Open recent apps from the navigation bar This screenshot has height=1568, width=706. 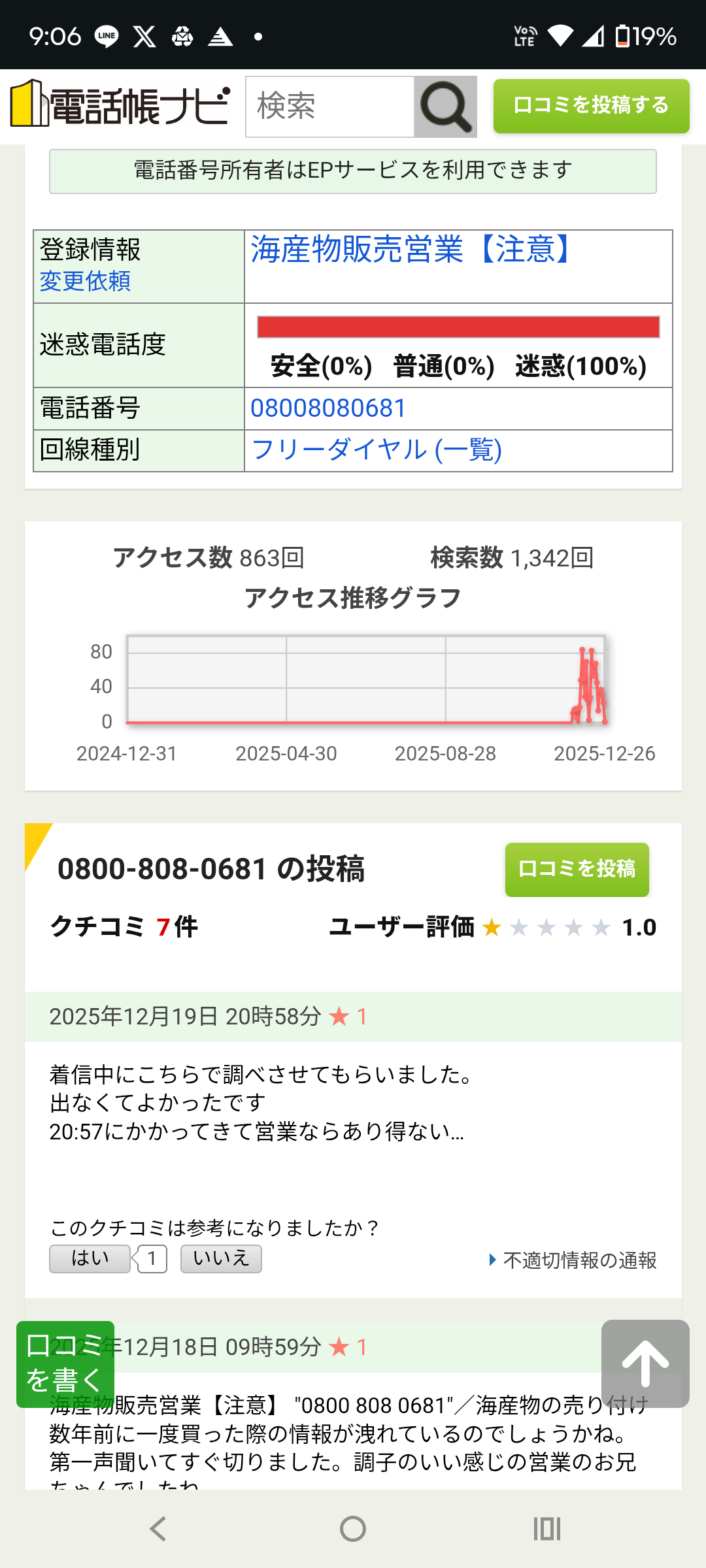(x=546, y=1529)
